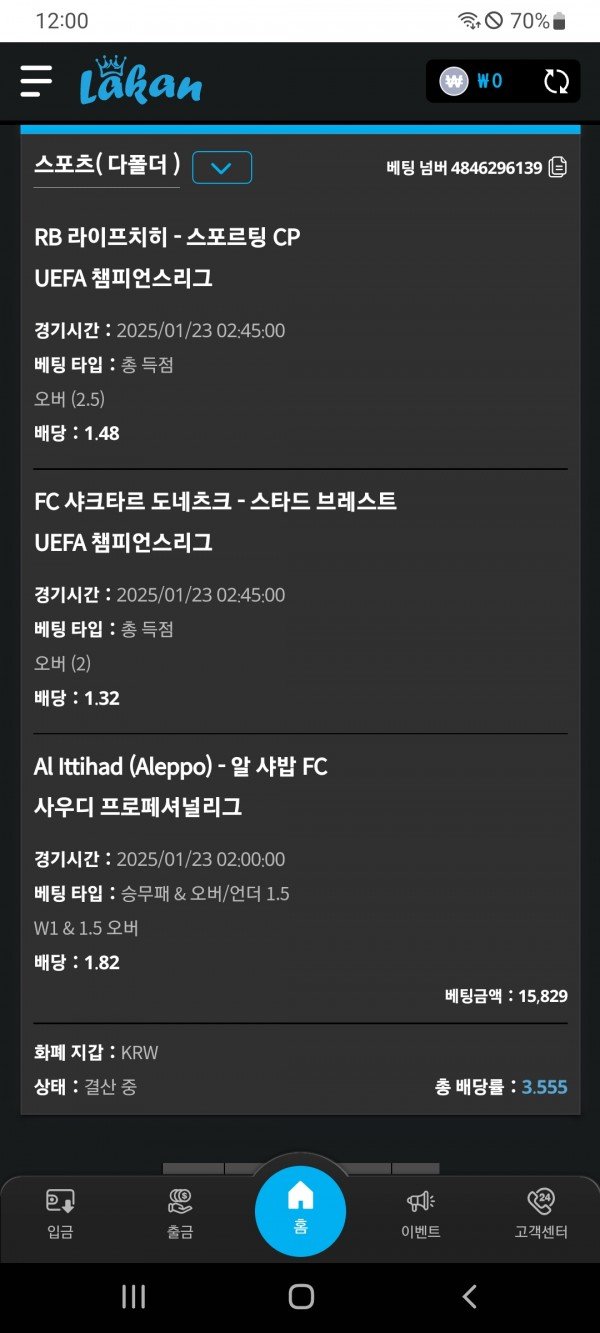Open the hamburger menu

tap(36, 81)
